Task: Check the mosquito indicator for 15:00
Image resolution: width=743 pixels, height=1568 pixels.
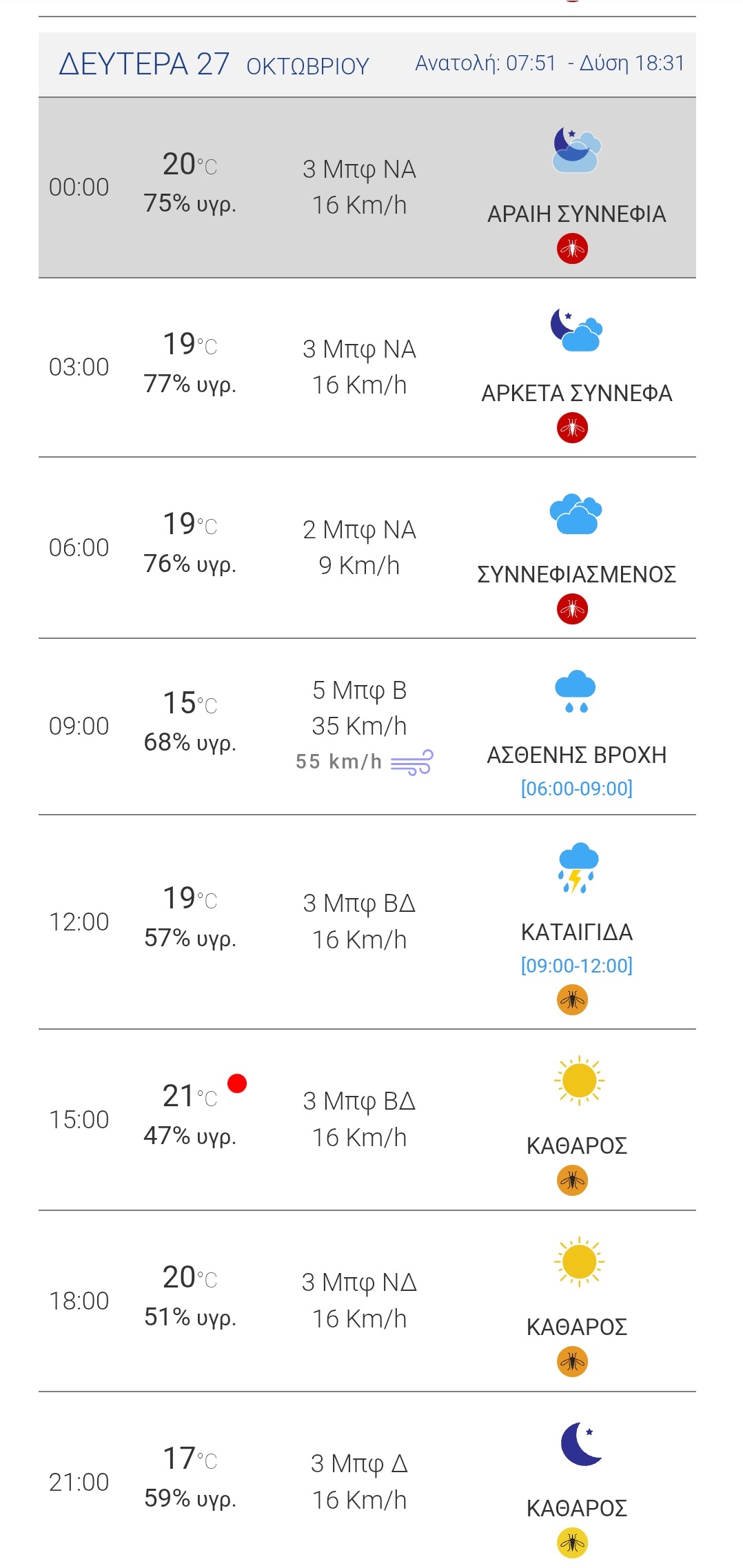Action: coord(572,1181)
